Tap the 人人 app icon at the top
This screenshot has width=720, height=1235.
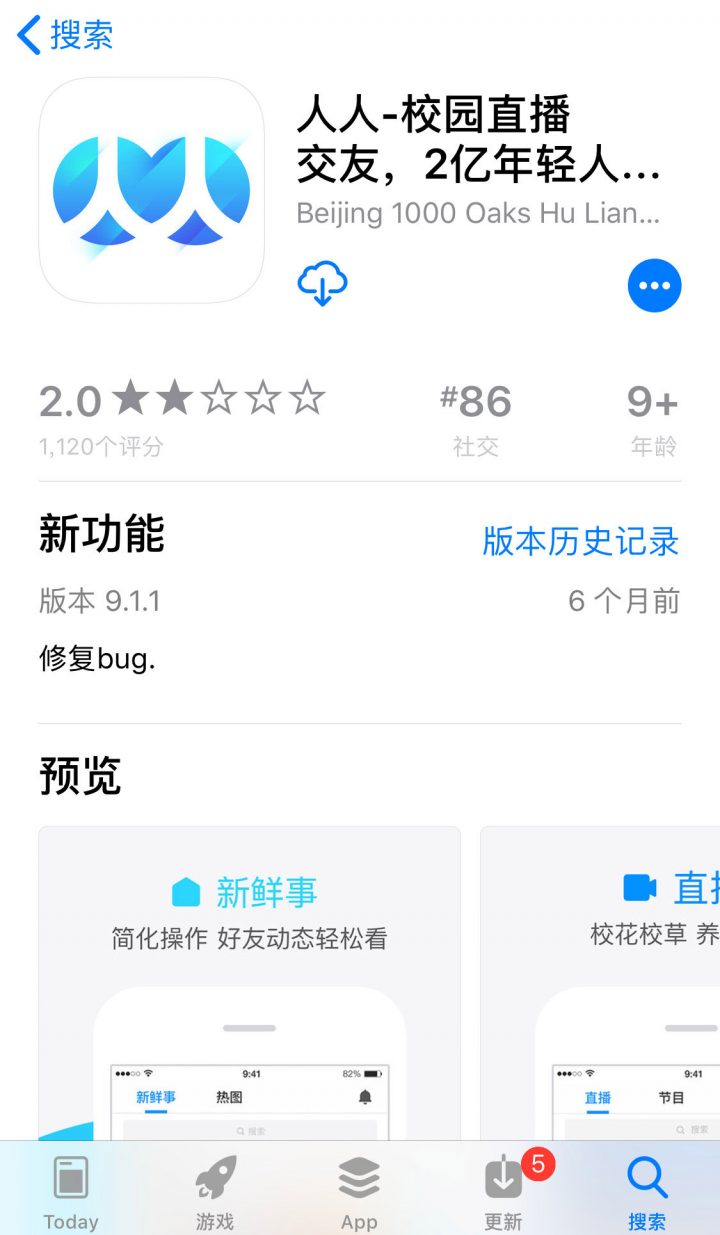150,190
